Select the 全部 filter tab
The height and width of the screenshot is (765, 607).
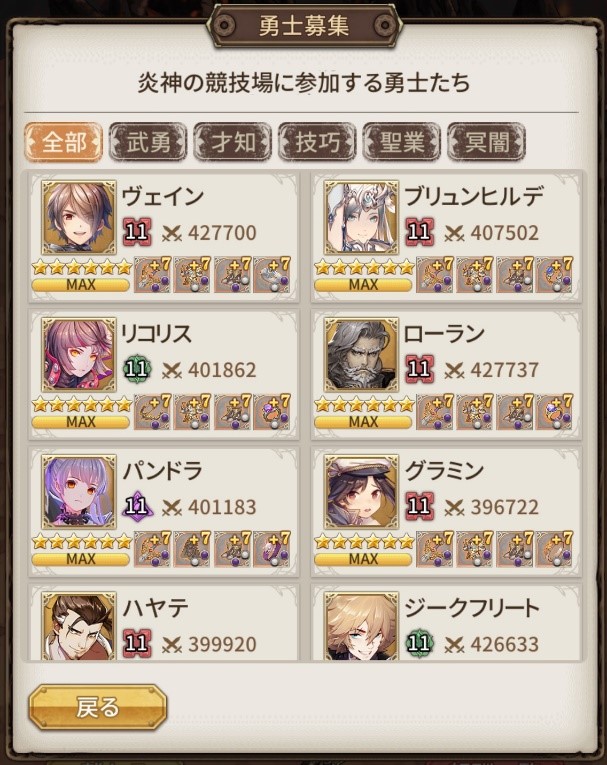click(63, 142)
